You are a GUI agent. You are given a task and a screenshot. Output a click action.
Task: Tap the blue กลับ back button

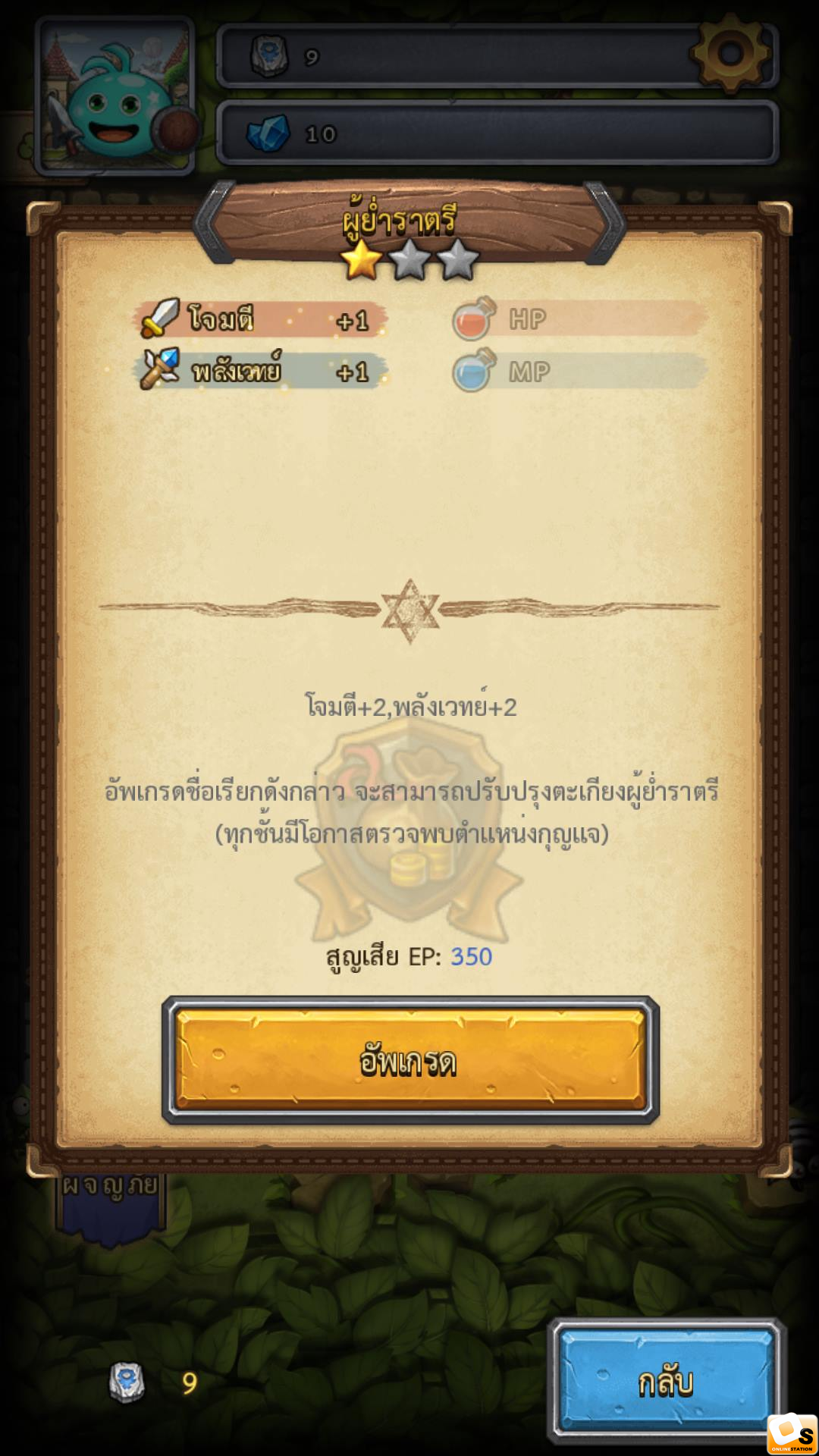point(666,1381)
